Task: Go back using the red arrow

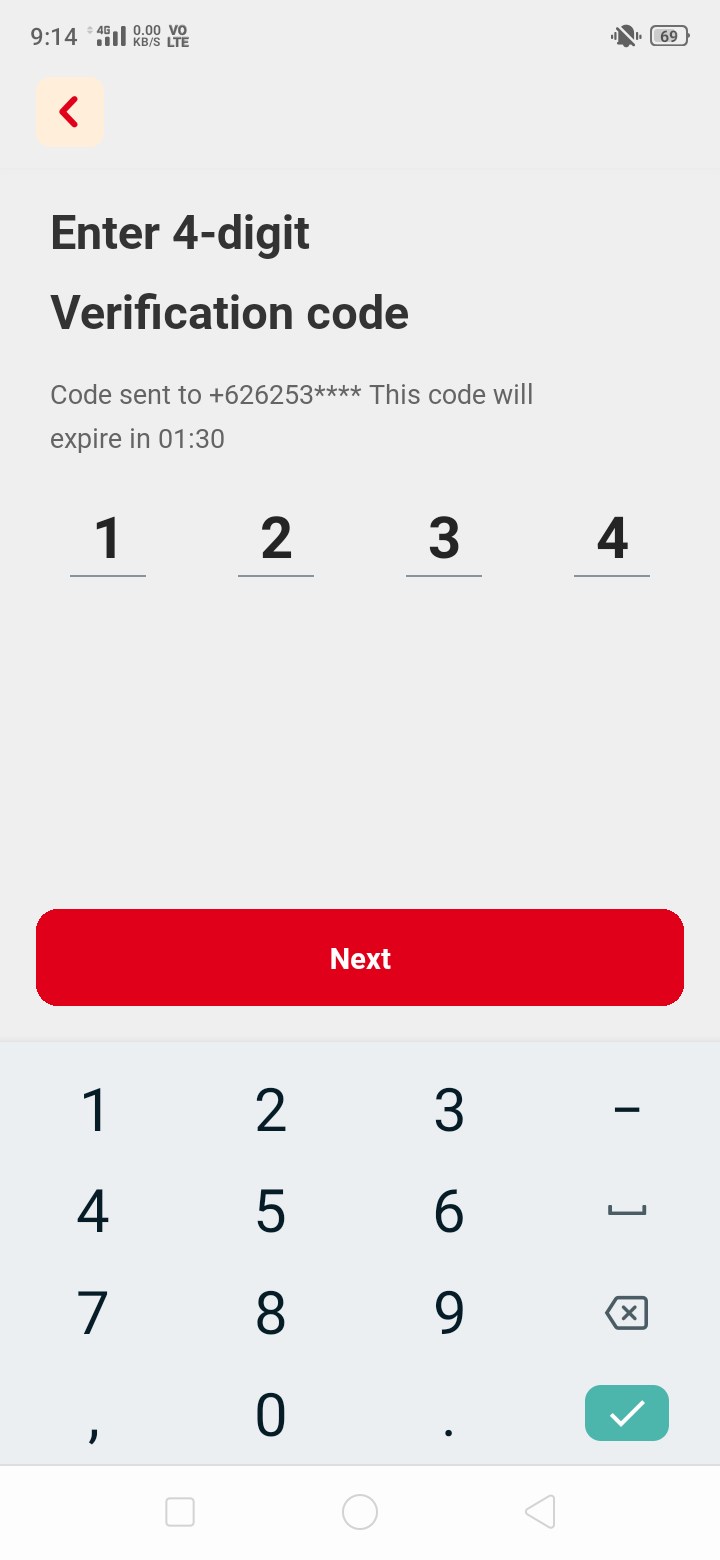Action: (69, 112)
